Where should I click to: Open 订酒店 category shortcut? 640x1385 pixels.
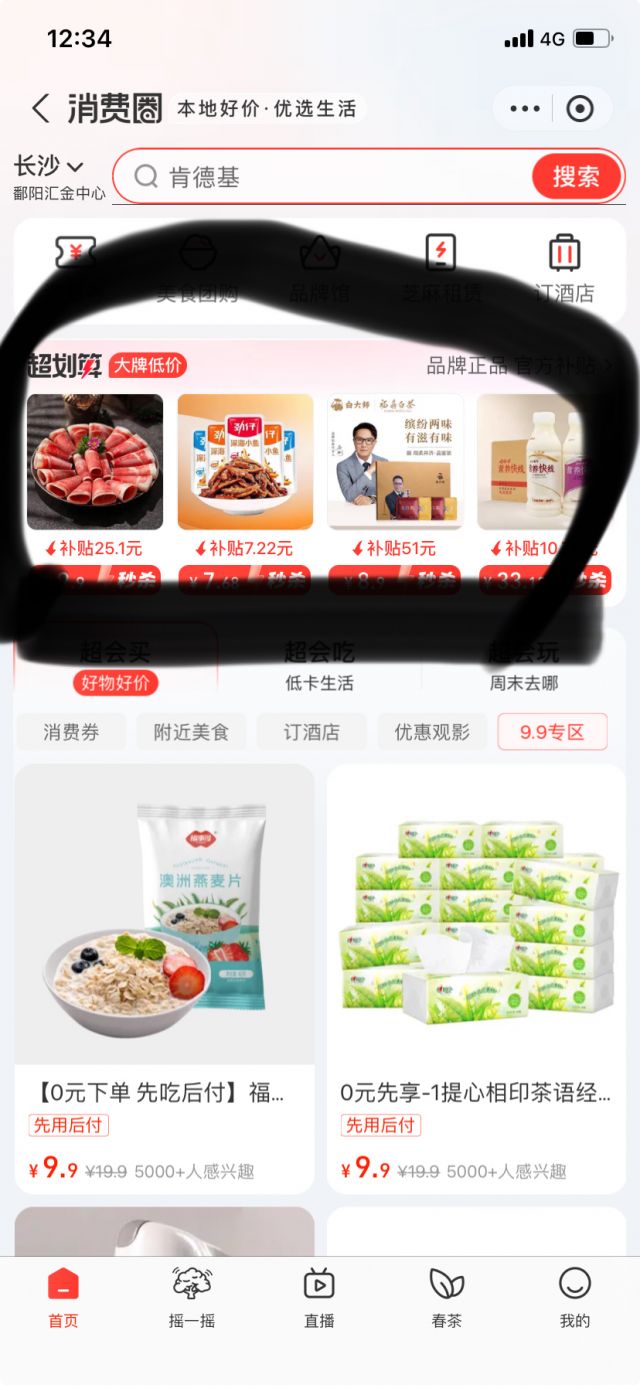[x=564, y=268]
